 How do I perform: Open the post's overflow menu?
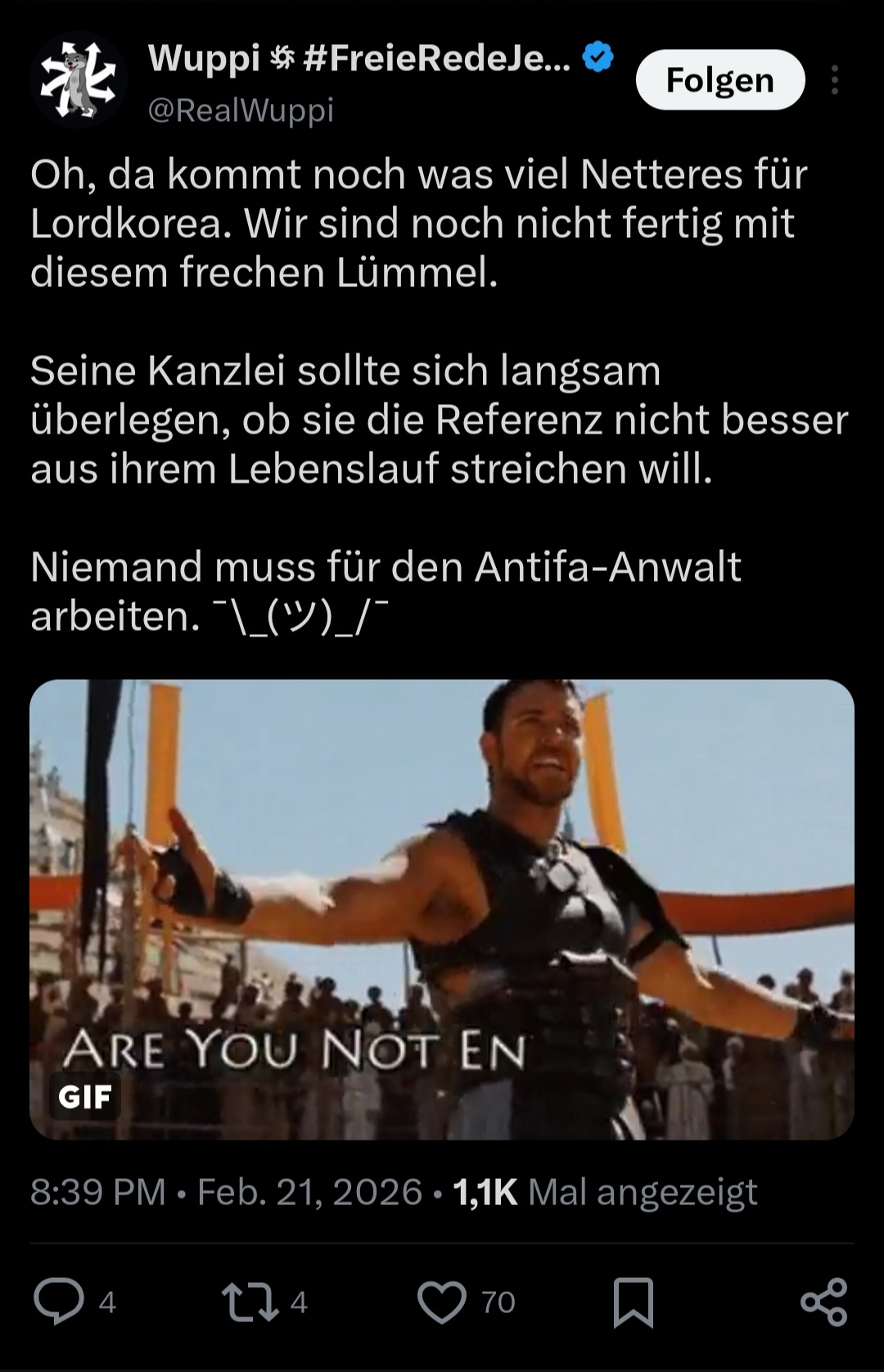[x=834, y=80]
